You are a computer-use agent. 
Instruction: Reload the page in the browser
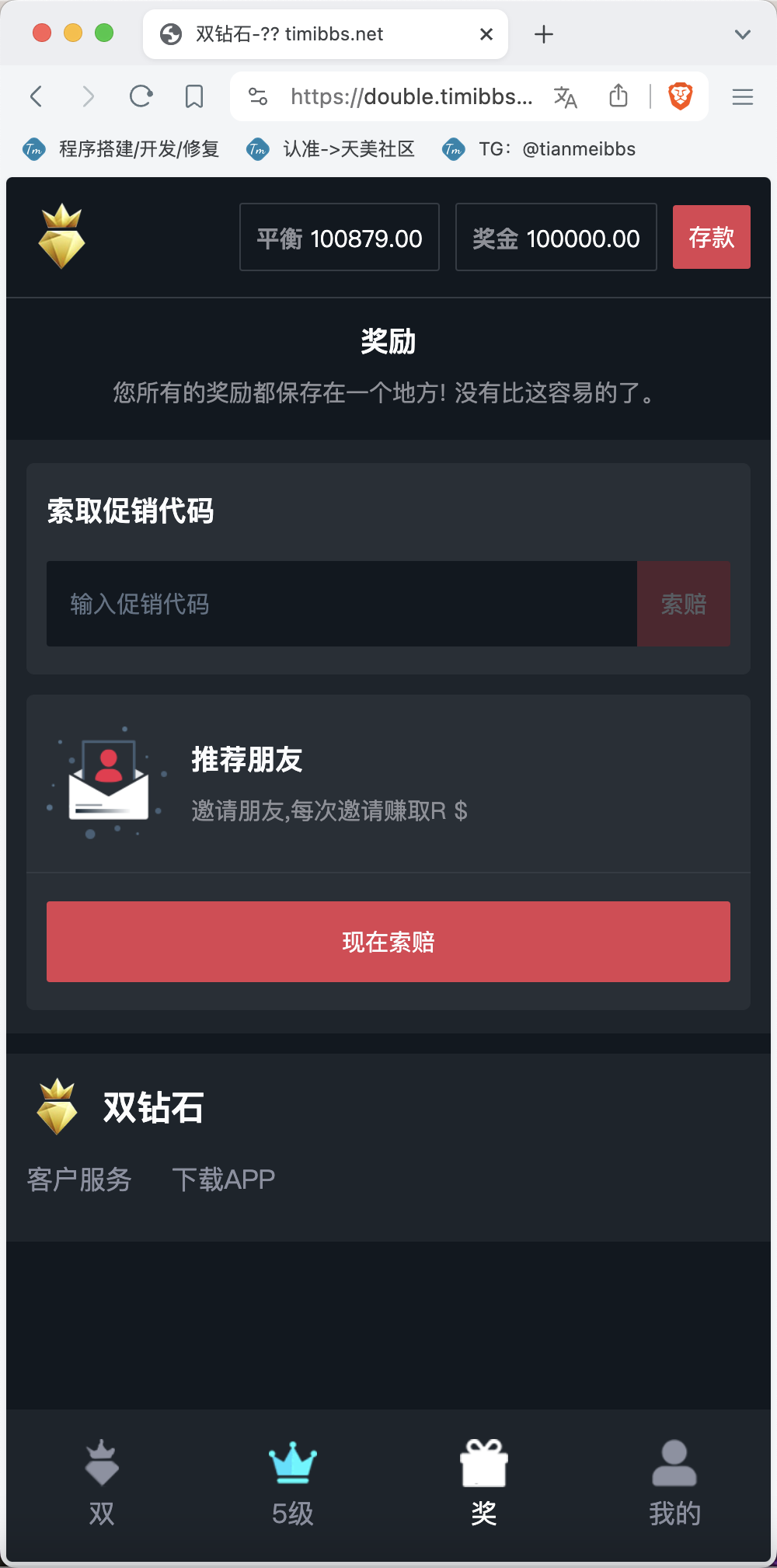pyautogui.click(x=141, y=96)
